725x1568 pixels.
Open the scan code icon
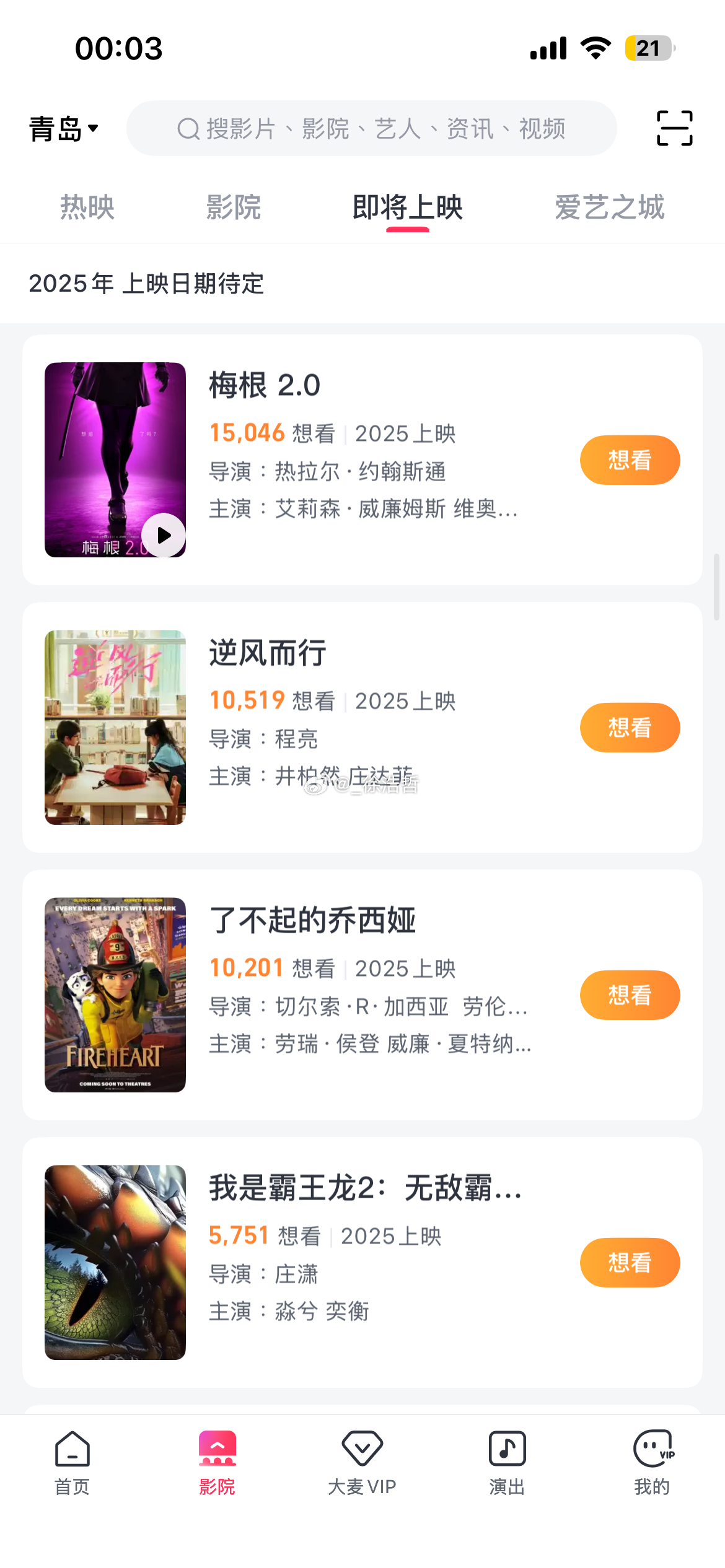[674, 128]
